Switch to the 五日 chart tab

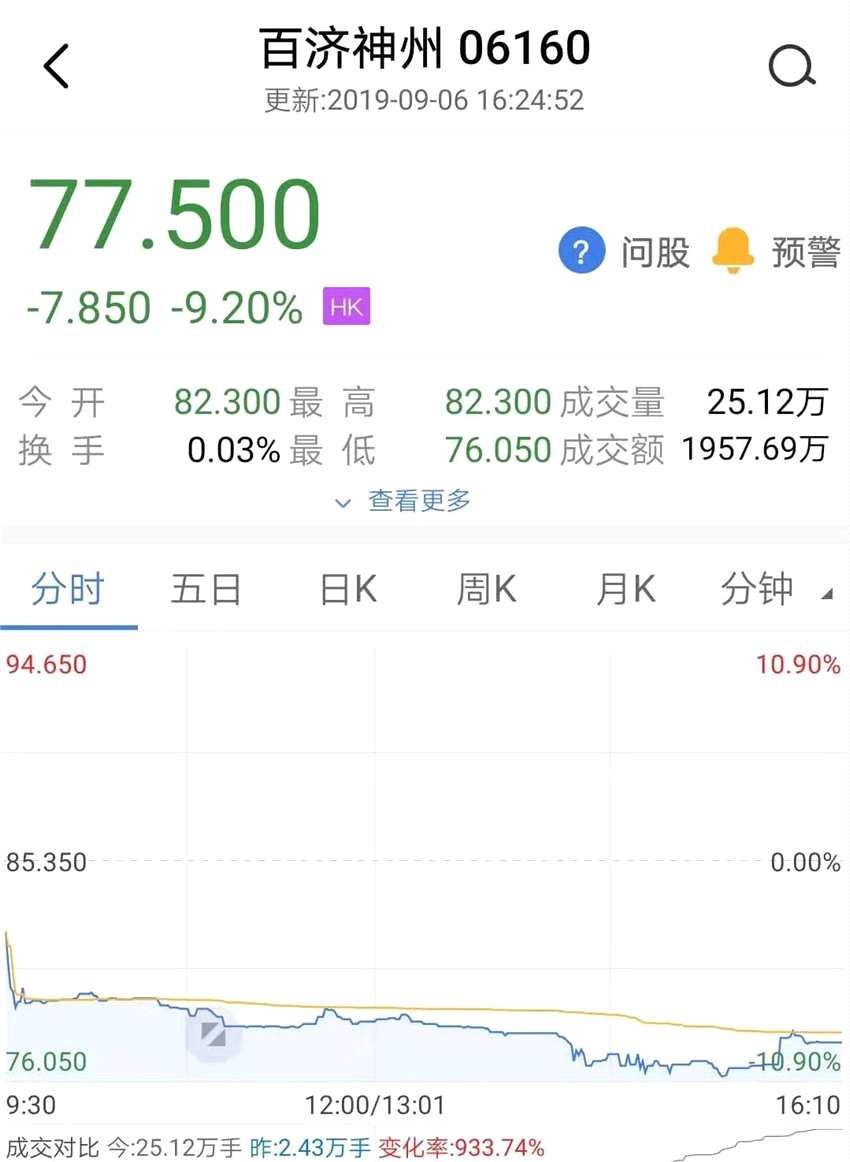pyautogui.click(x=206, y=590)
